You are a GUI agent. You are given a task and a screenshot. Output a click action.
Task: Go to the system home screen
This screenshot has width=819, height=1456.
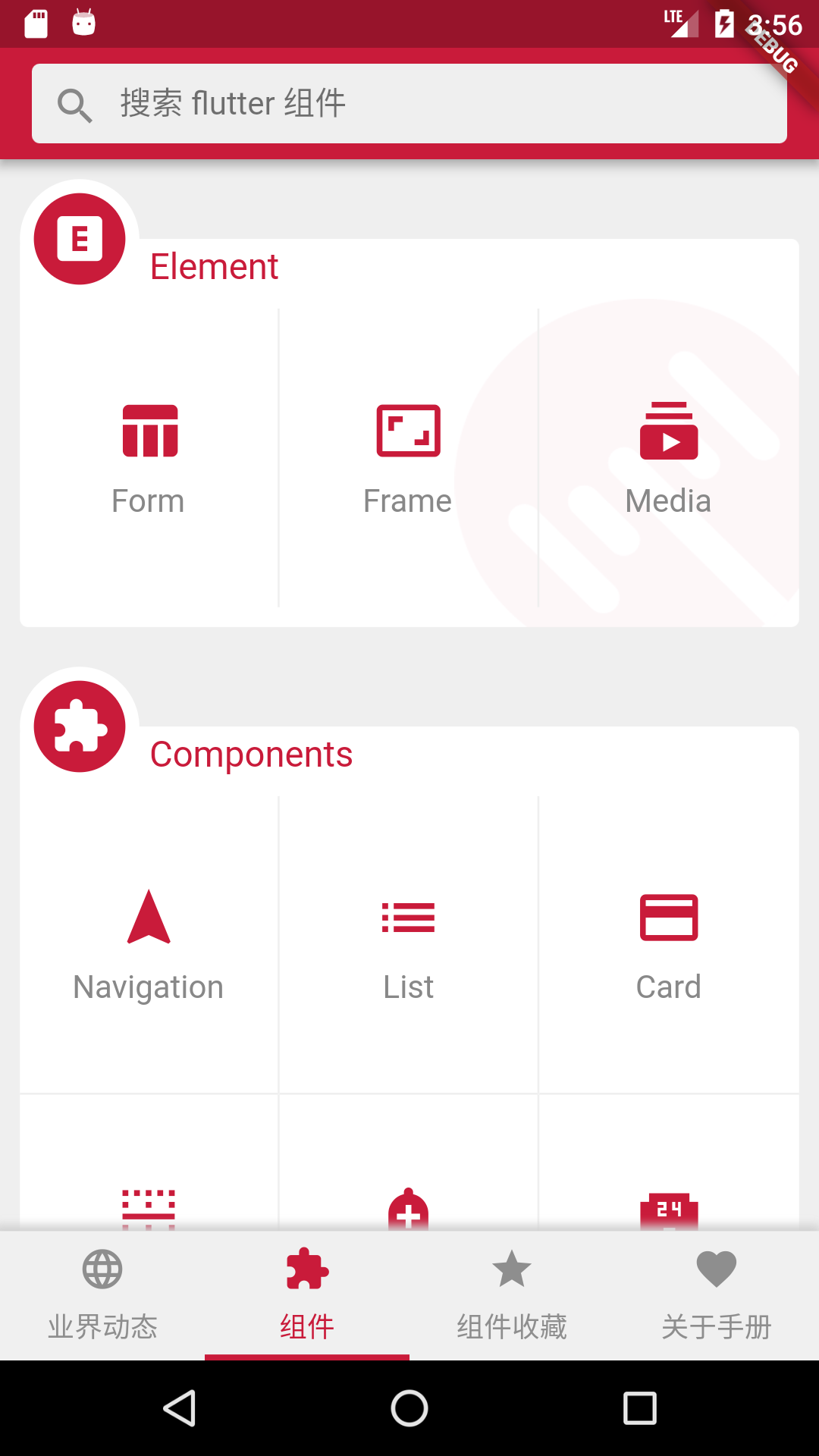(x=409, y=1408)
